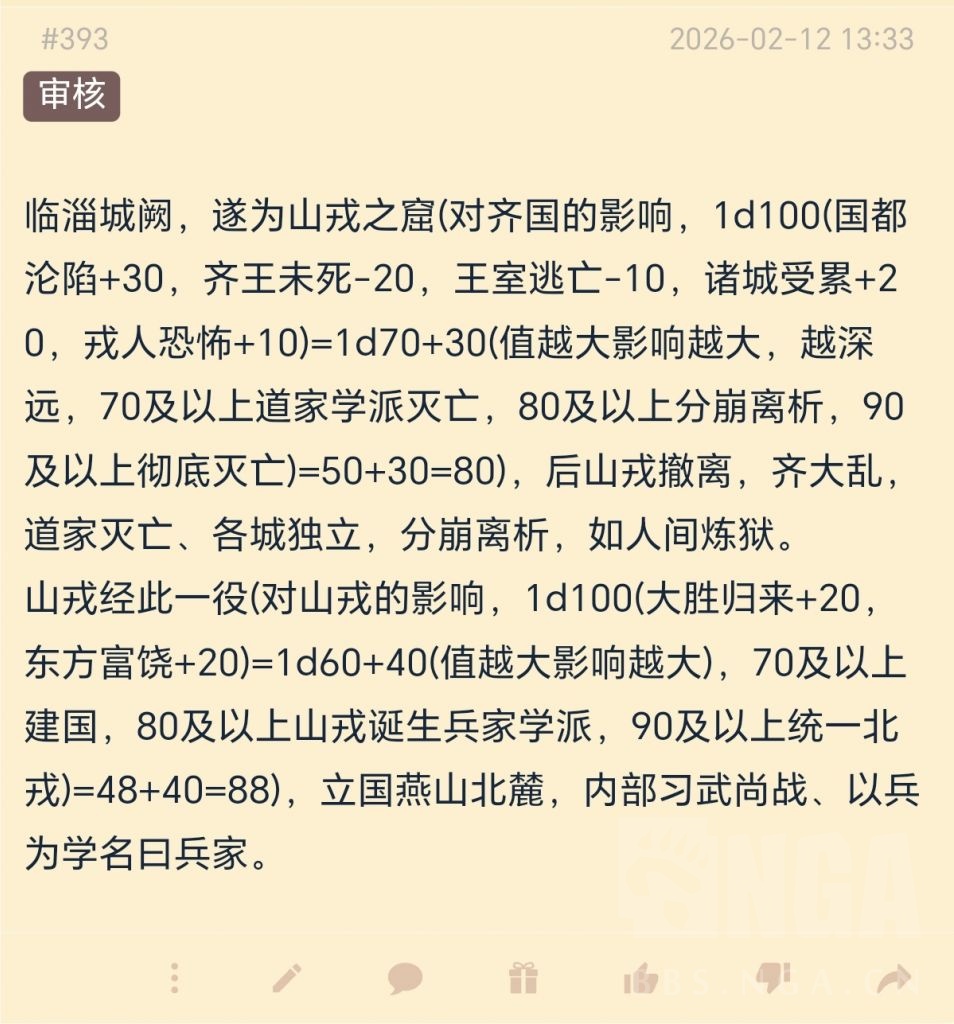954x1024 pixels.
Task: Edit post #393 with the pencil icon
Action: (287, 978)
